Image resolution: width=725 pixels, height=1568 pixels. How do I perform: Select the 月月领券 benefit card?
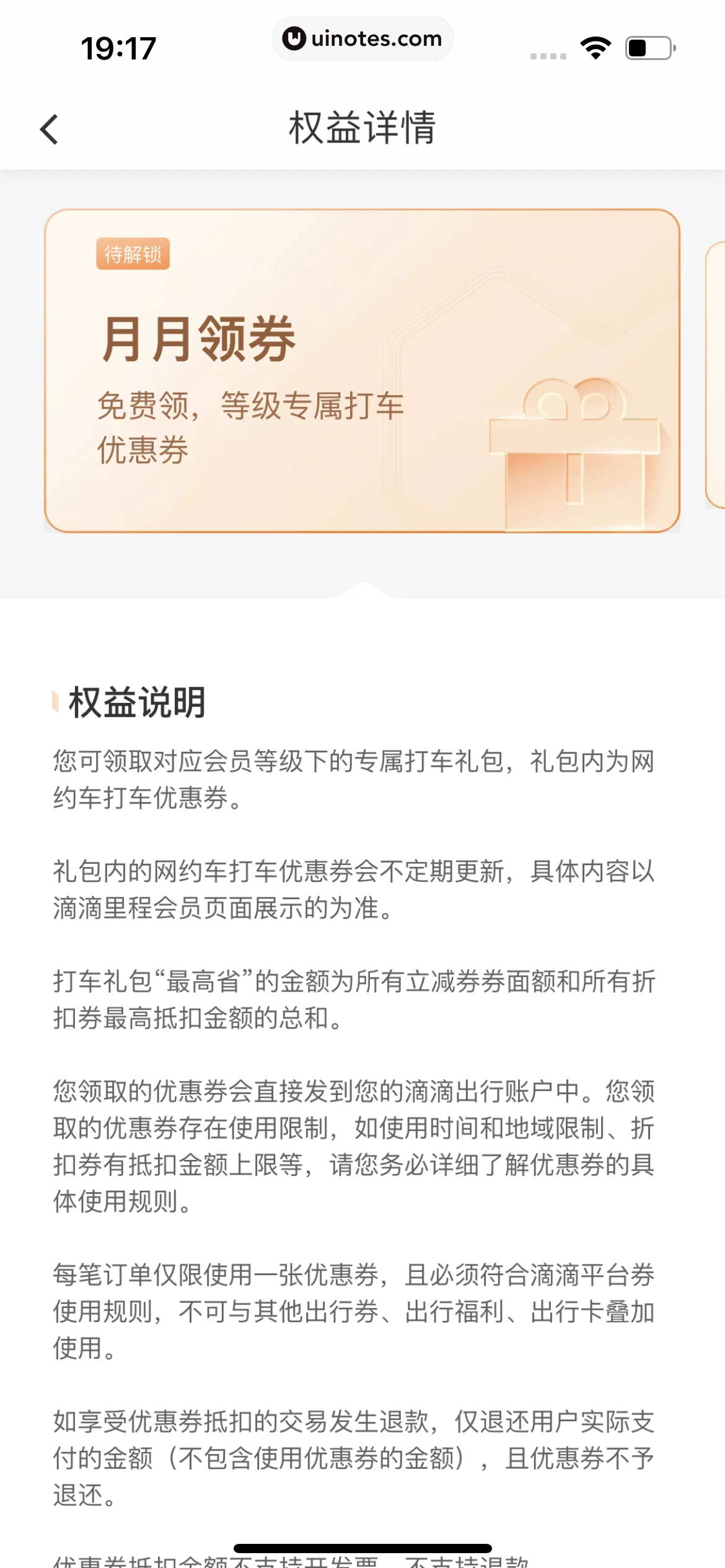362,370
